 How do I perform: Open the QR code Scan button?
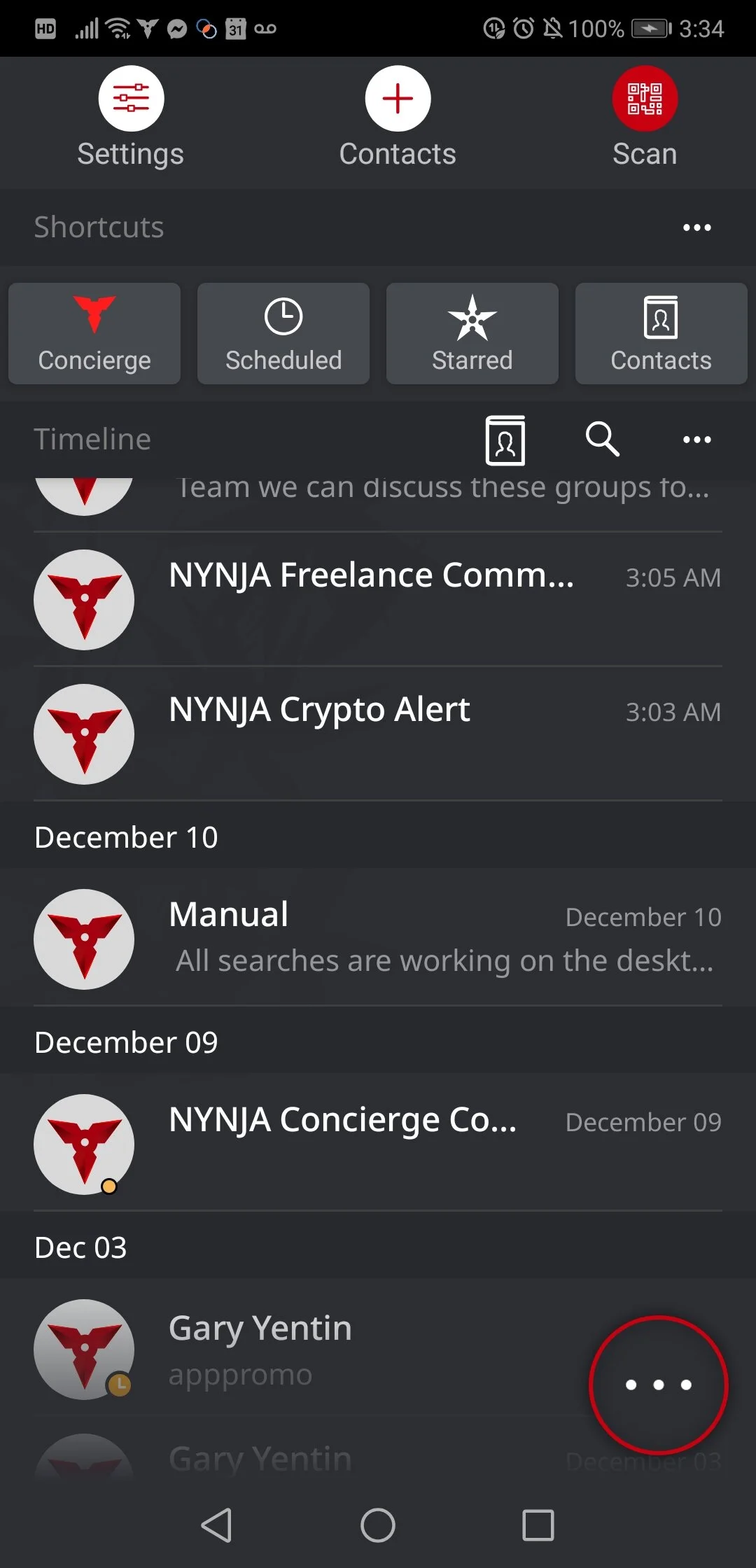point(645,99)
